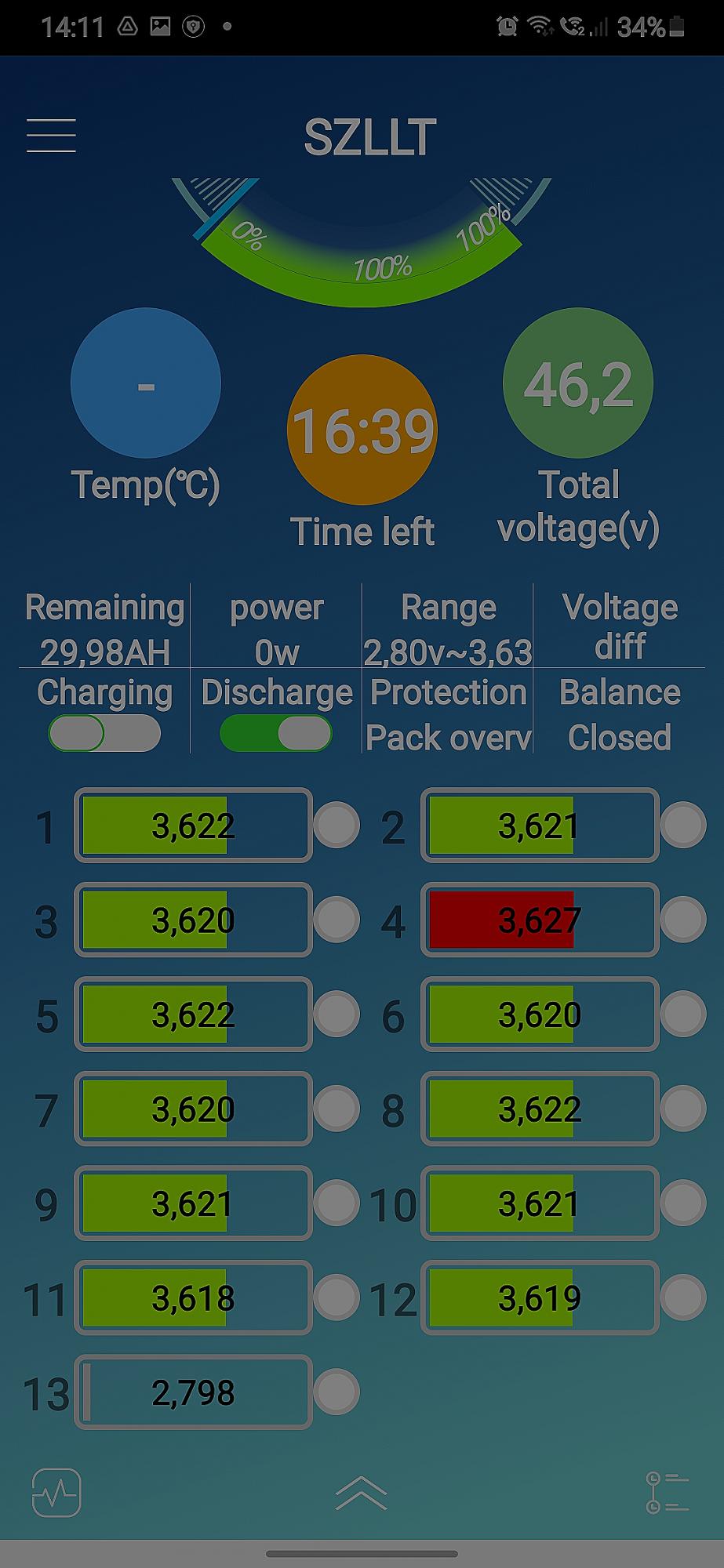
Task: Open the monitoring graph icon
Action: coord(56,1492)
